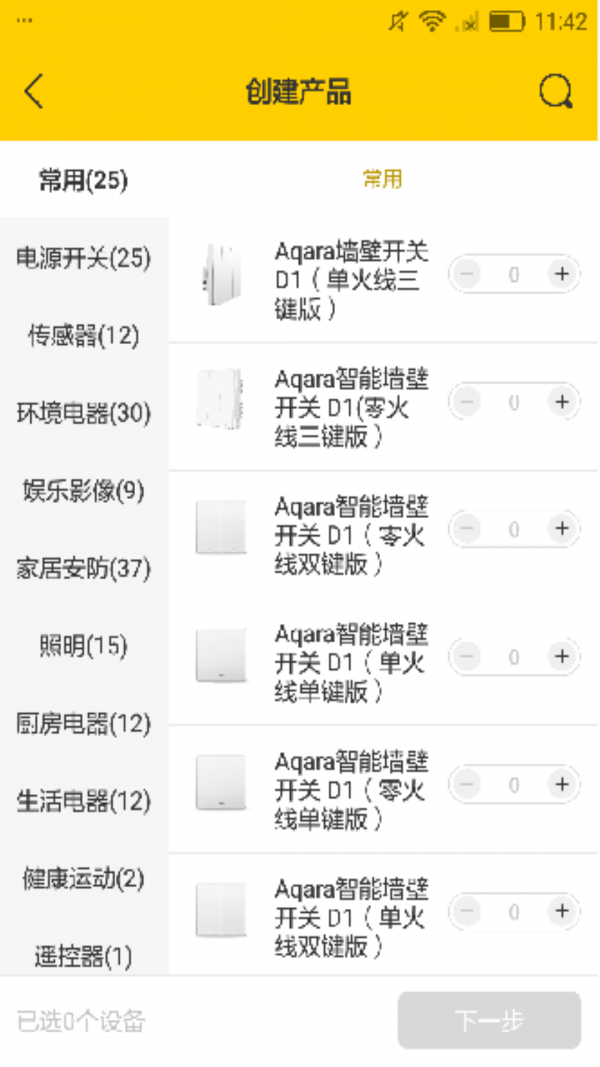The height and width of the screenshot is (1067, 600).
Task: Select the 电源开关(25) category
Action: pos(84,258)
